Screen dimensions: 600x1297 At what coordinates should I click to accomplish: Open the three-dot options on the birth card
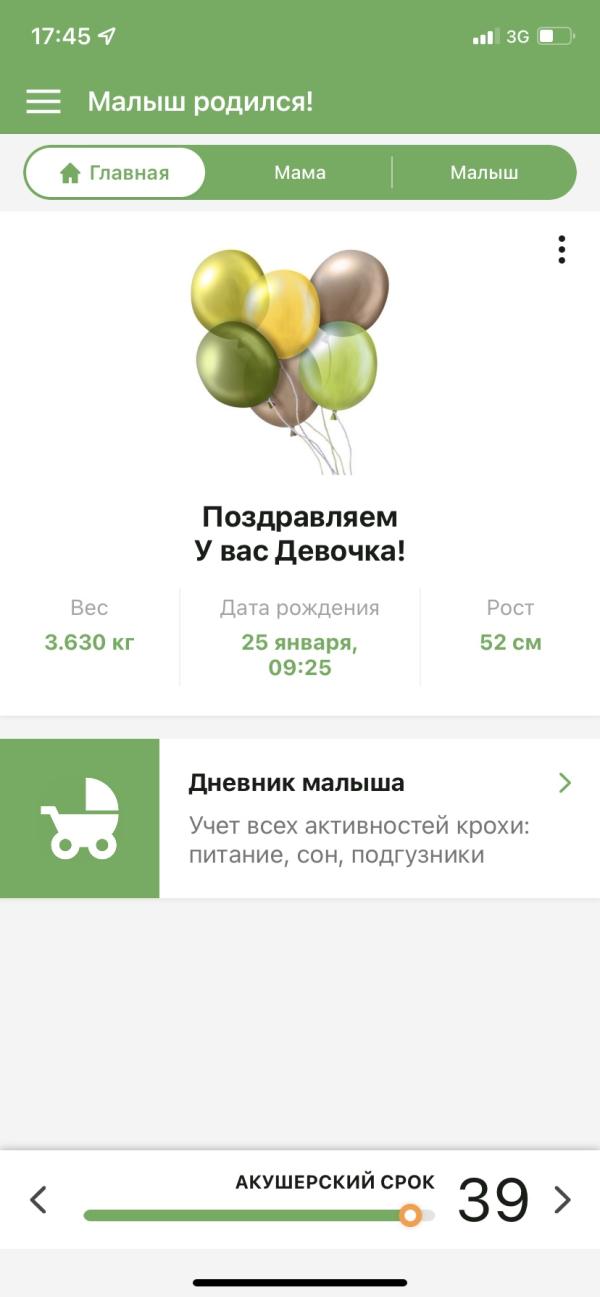click(562, 249)
